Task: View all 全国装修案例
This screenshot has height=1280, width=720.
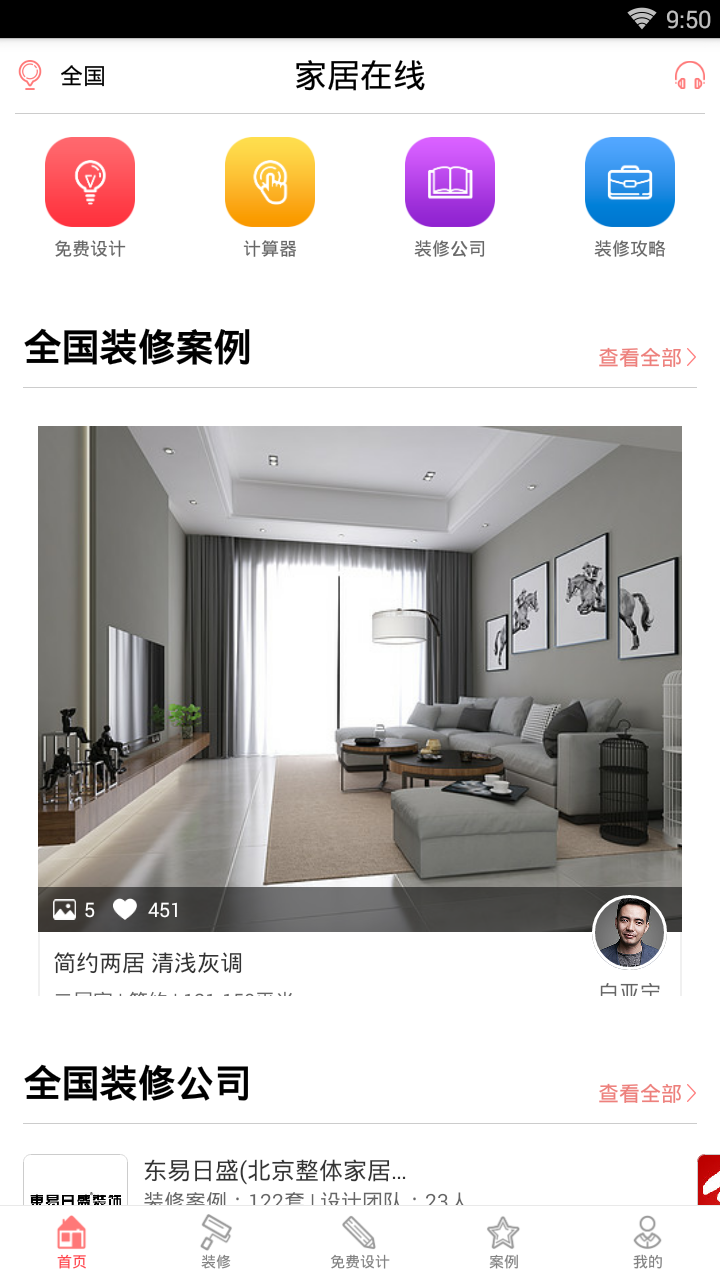Action: click(x=646, y=358)
